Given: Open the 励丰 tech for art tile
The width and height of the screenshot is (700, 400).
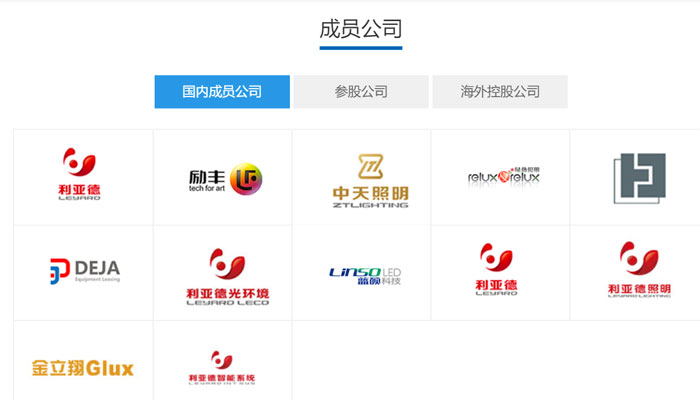Looking at the screenshot, I should pos(223,178).
